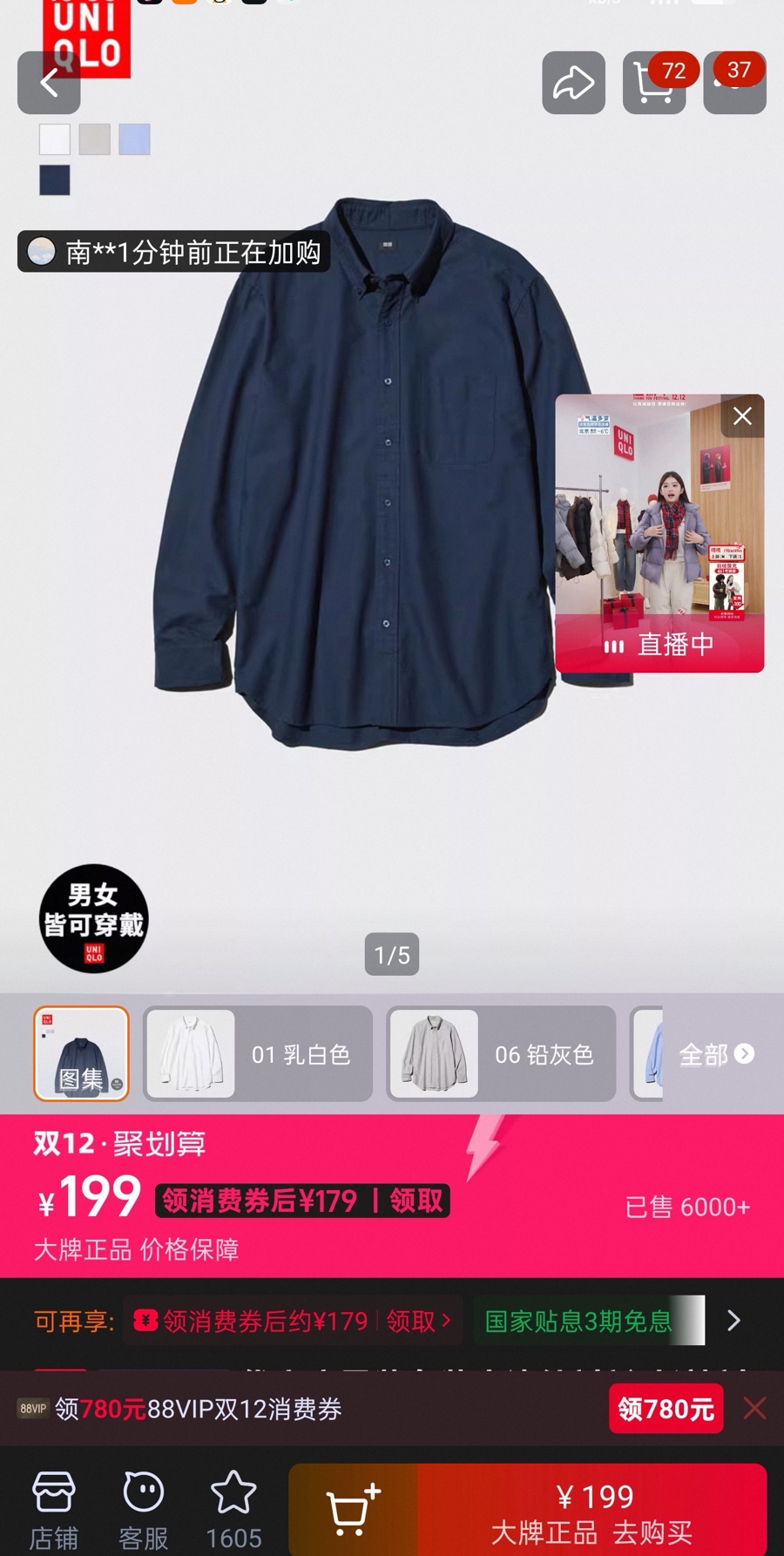Select the 图集 gallery thumbnail
784x1556 pixels.
(x=81, y=1053)
